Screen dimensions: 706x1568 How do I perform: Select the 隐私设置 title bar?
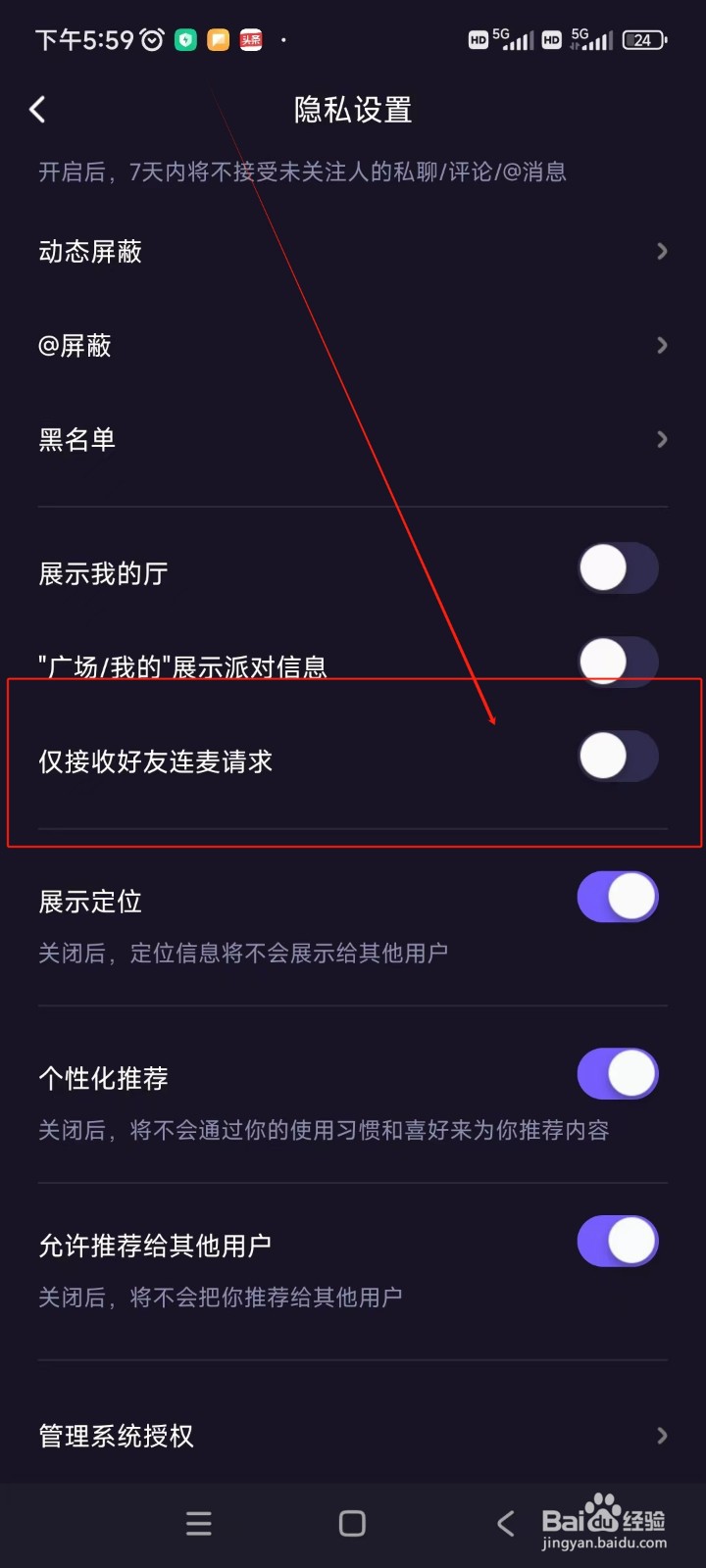[x=352, y=109]
